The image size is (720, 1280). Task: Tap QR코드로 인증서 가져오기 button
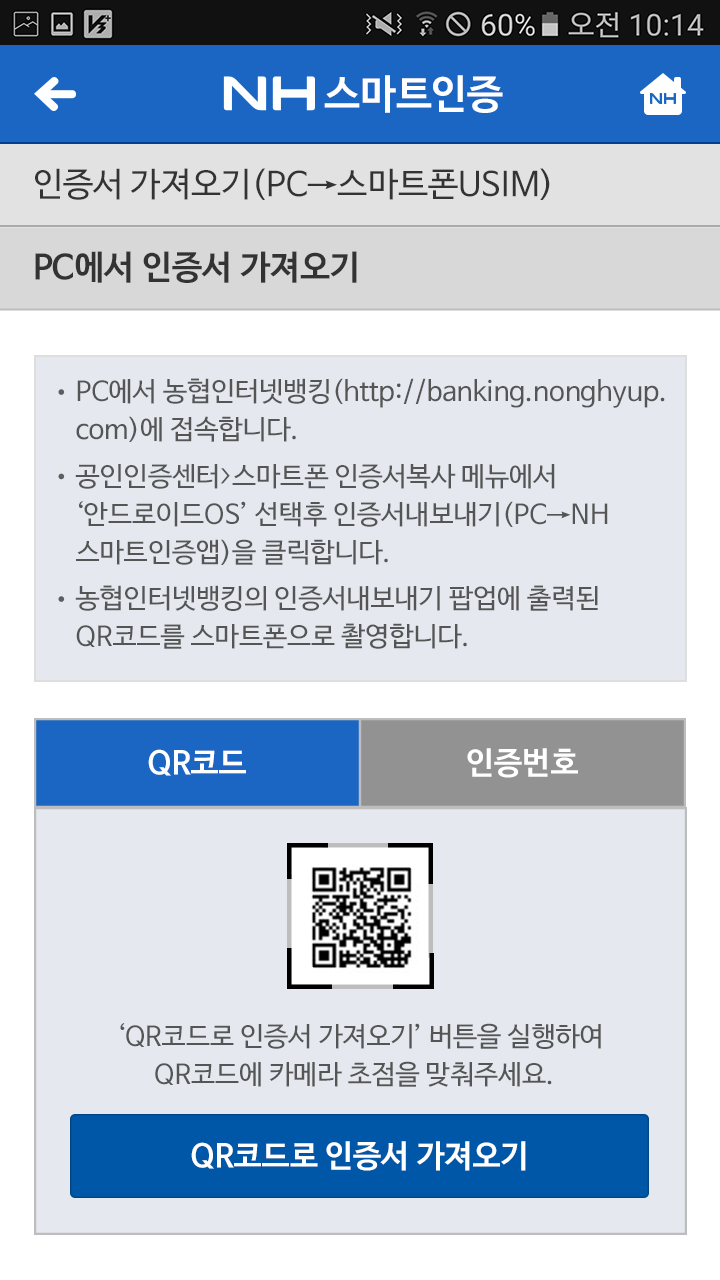[x=359, y=1156]
